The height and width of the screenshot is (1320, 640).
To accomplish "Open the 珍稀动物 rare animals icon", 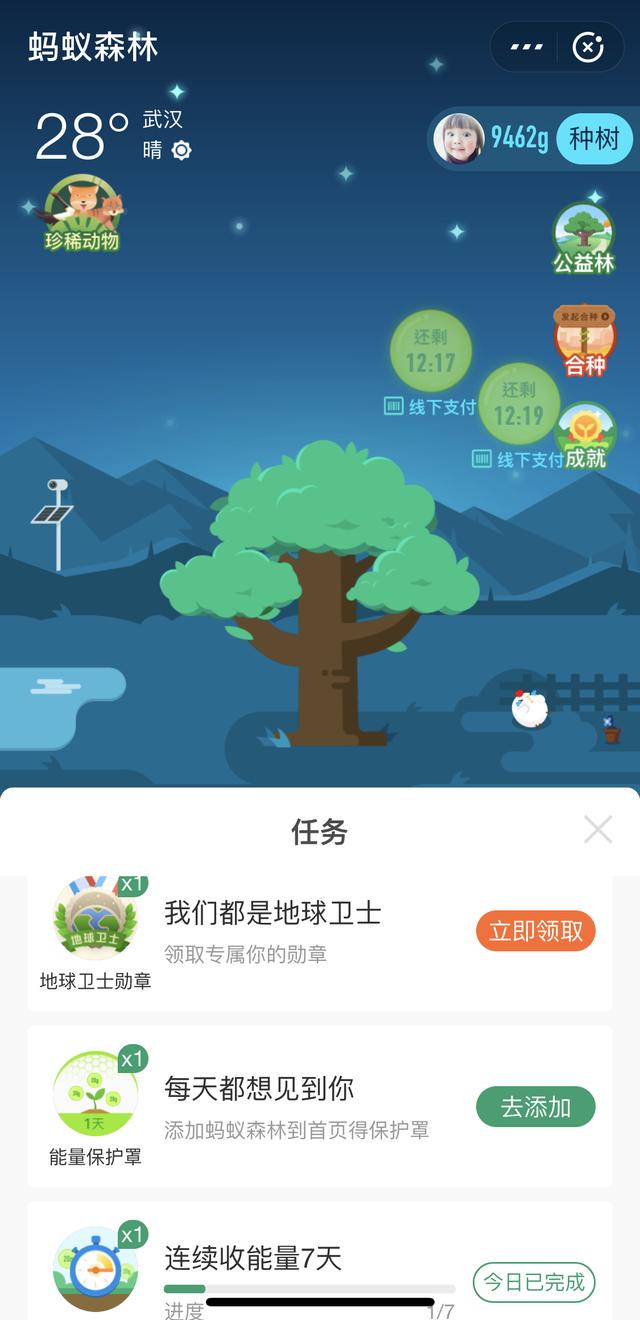I will (x=82, y=214).
